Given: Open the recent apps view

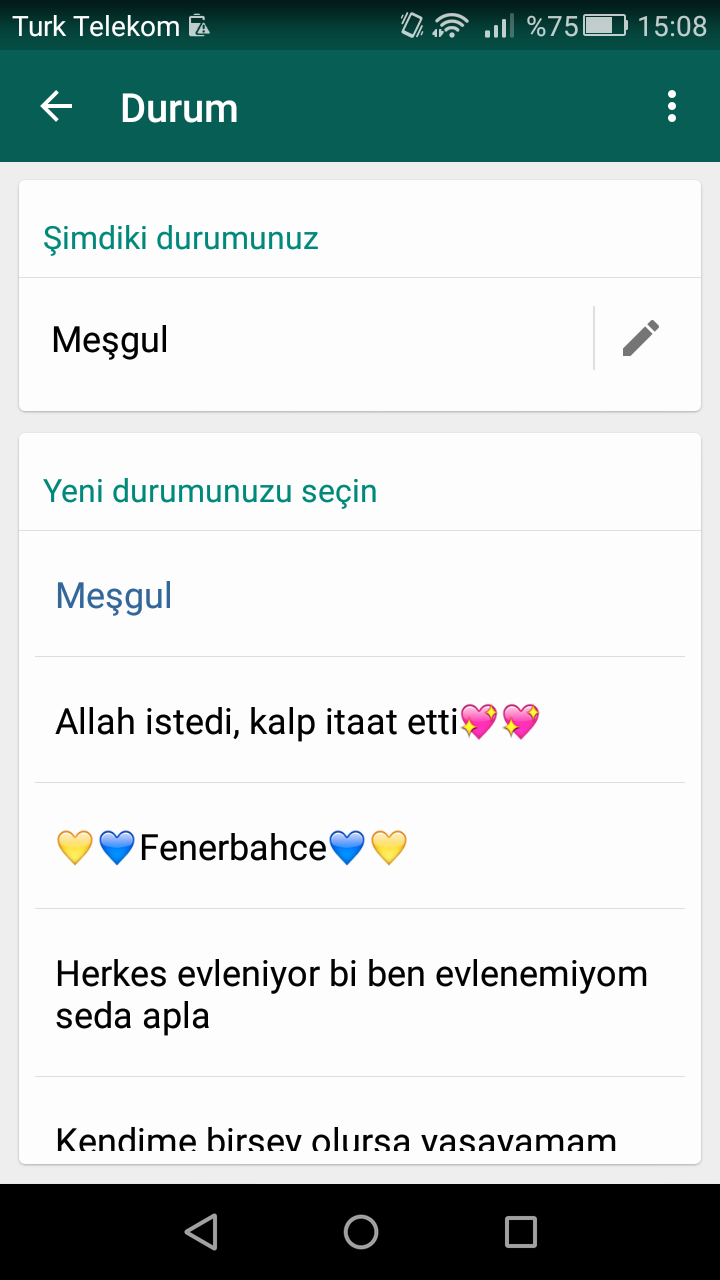Looking at the screenshot, I should pyautogui.click(x=520, y=1232).
